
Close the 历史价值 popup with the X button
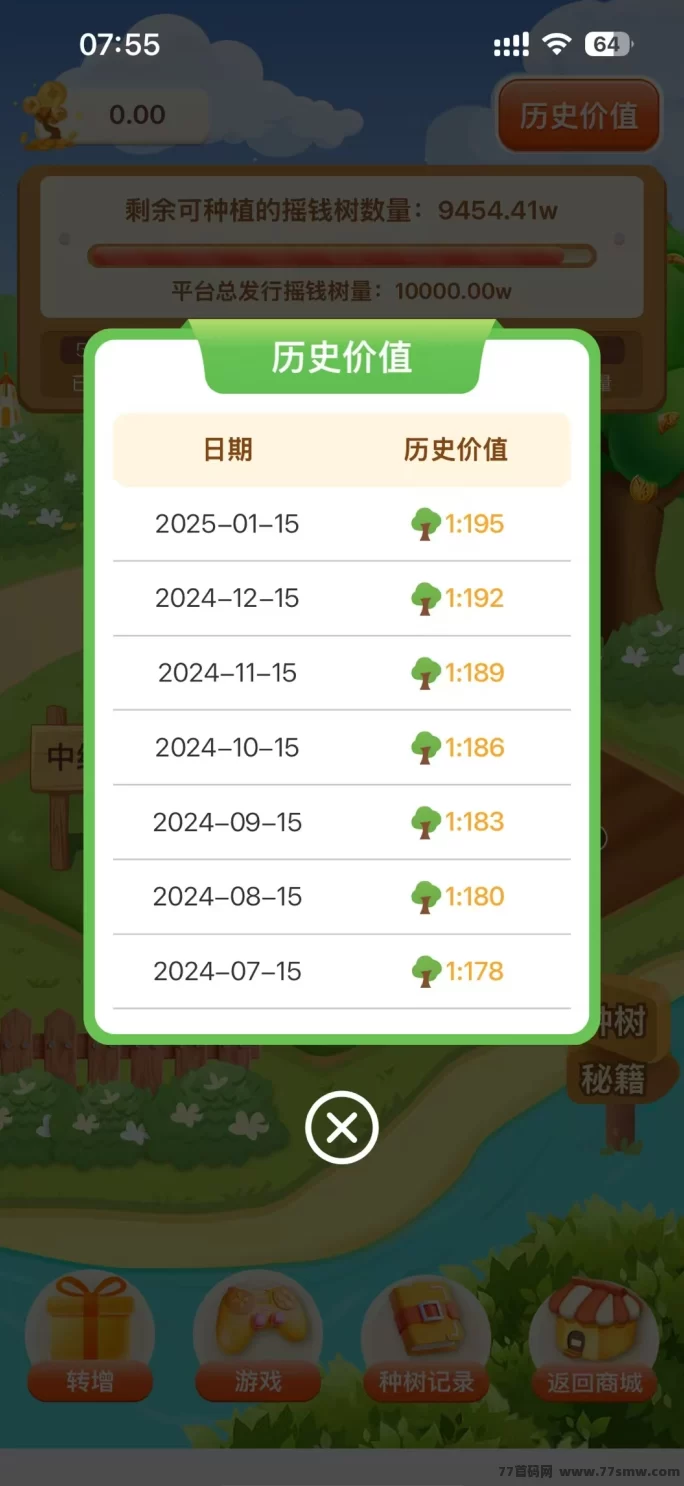(342, 1128)
